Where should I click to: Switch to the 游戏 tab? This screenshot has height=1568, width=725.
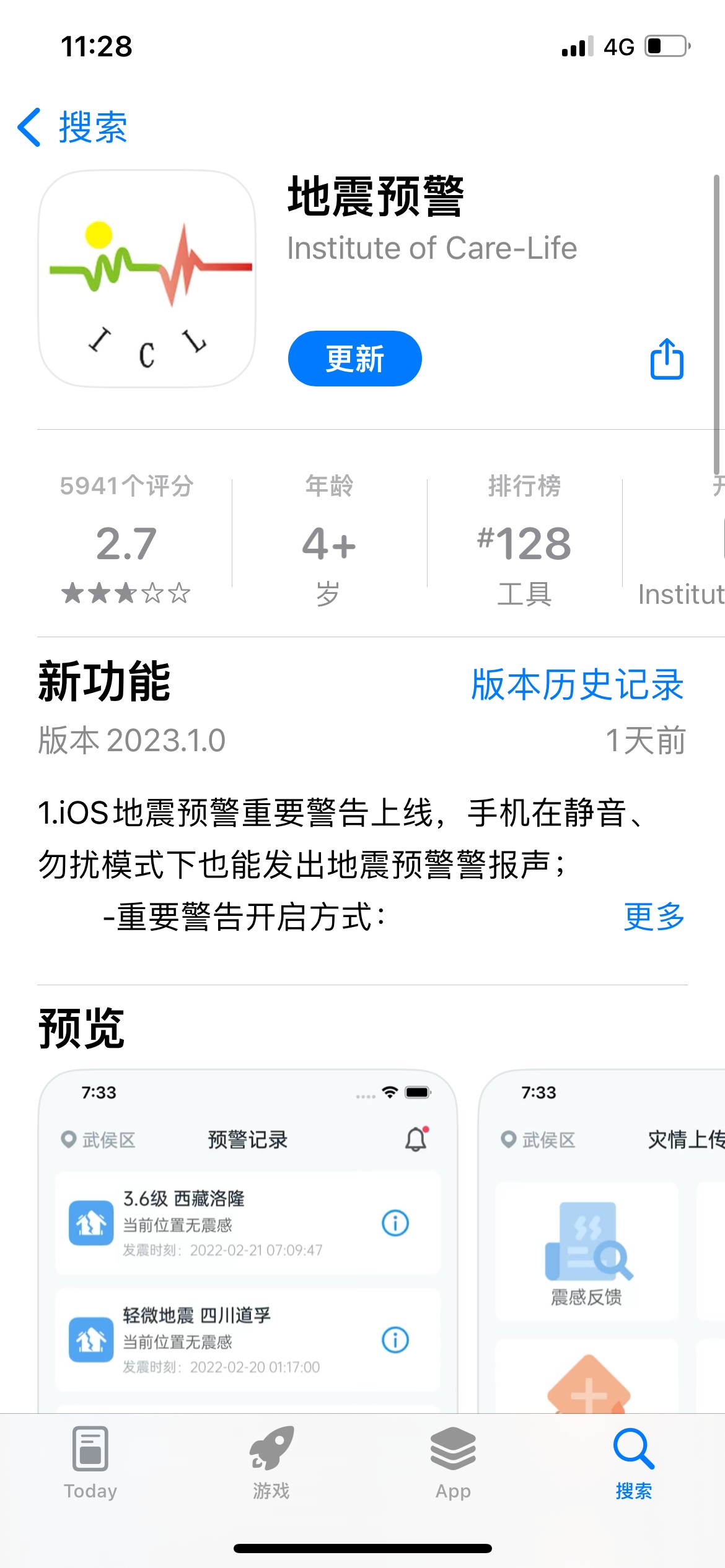point(271,1463)
